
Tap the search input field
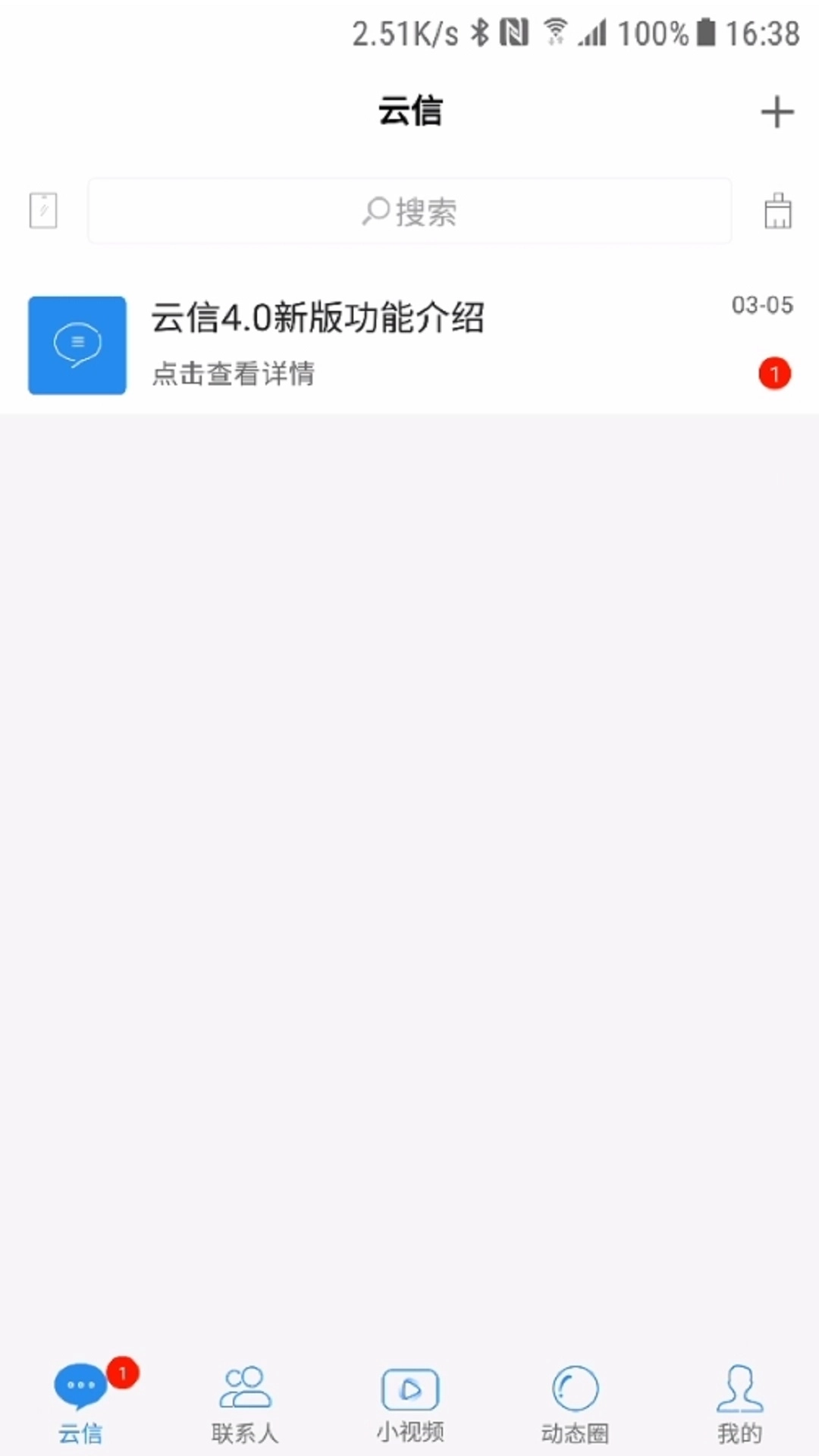pyautogui.click(x=409, y=212)
